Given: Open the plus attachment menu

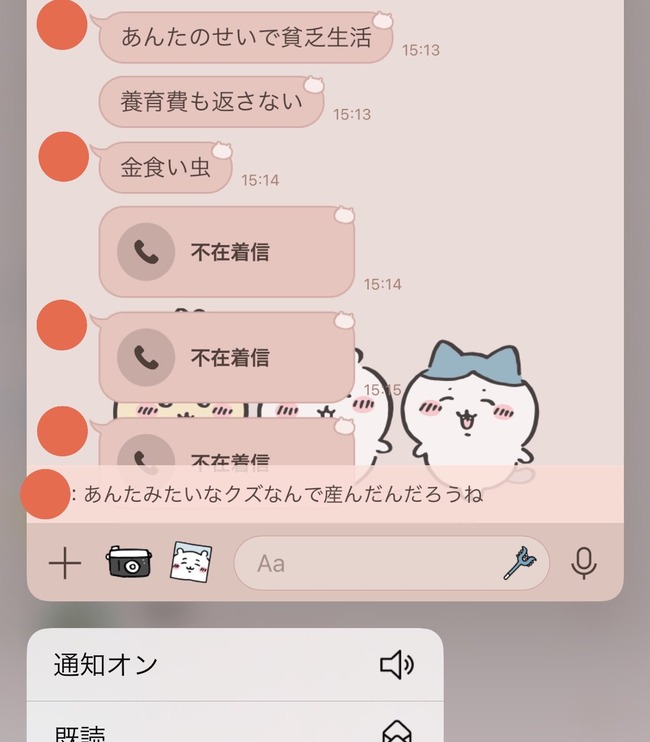Looking at the screenshot, I should click(x=65, y=564).
